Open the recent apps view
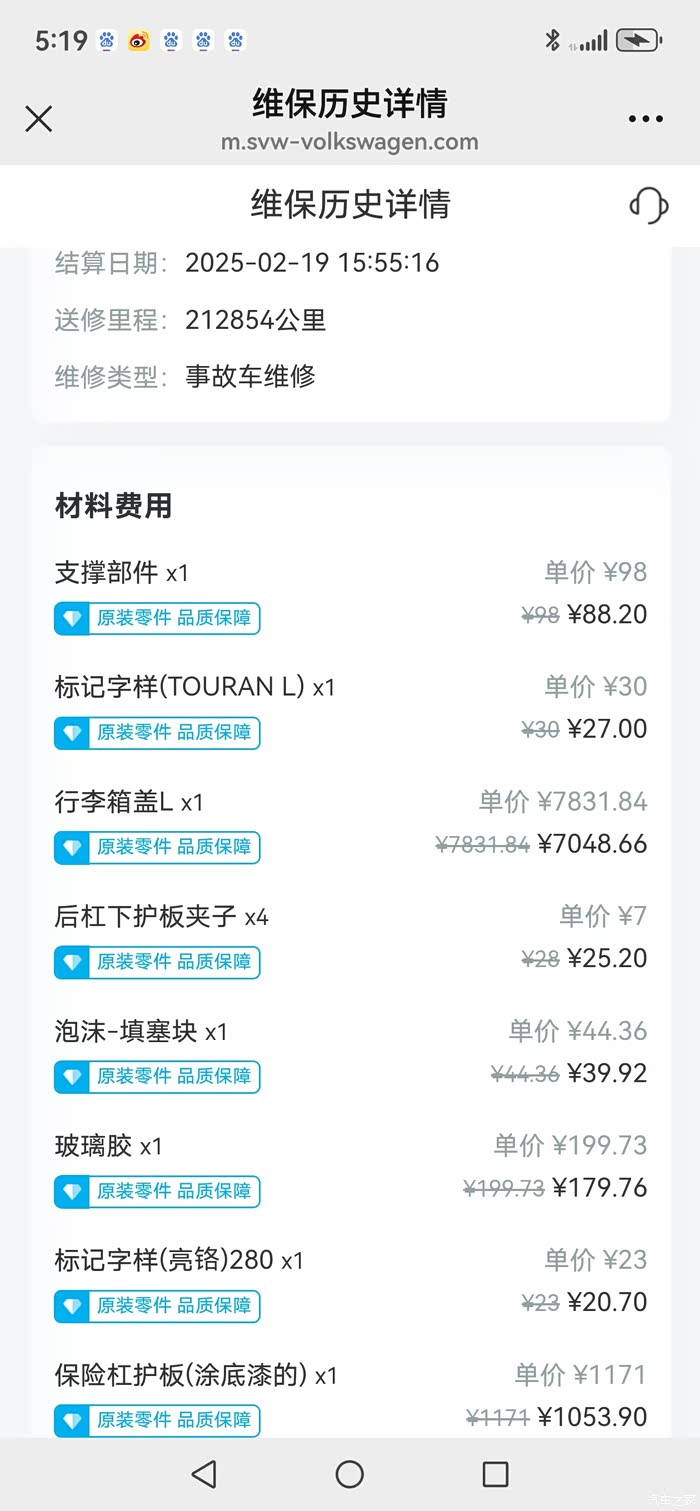This screenshot has height=1511, width=700. [495, 1473]
